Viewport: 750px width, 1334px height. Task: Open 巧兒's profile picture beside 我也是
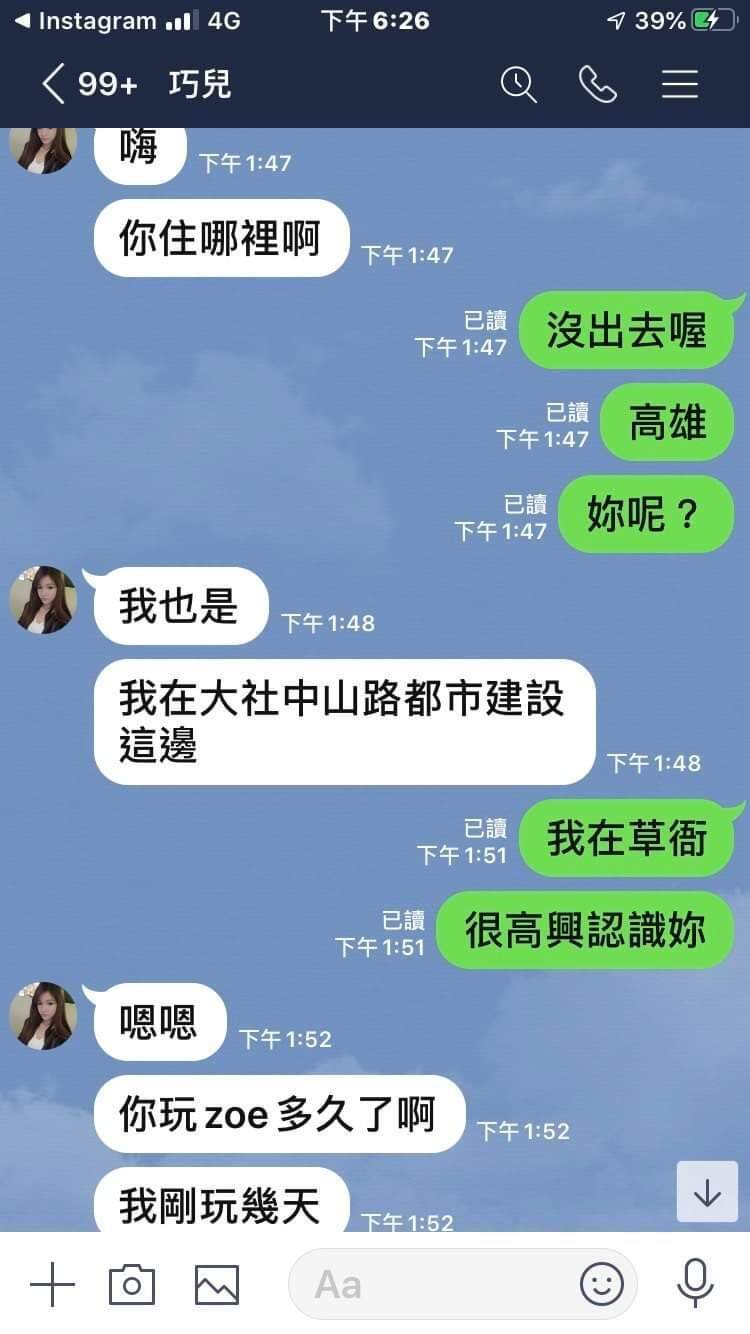click(43, 600)
